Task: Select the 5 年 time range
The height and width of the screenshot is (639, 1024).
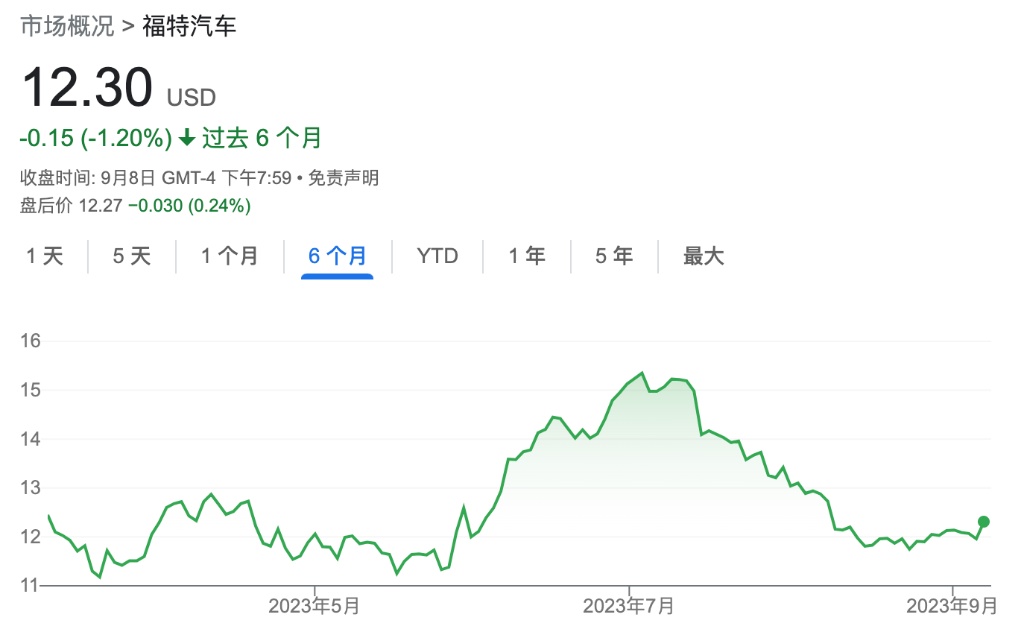Action: 614,256
